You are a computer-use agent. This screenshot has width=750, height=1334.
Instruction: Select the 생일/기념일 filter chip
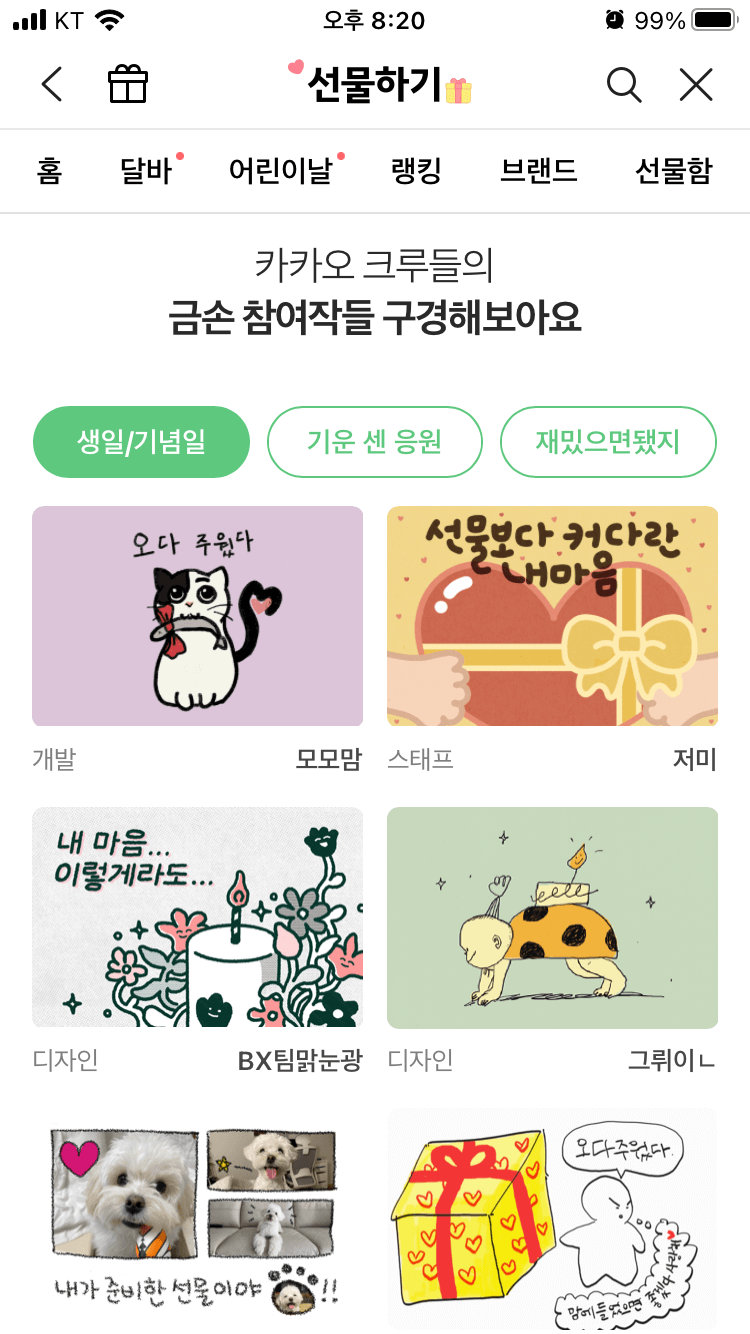pyautogui.click(x=141, y=441)
